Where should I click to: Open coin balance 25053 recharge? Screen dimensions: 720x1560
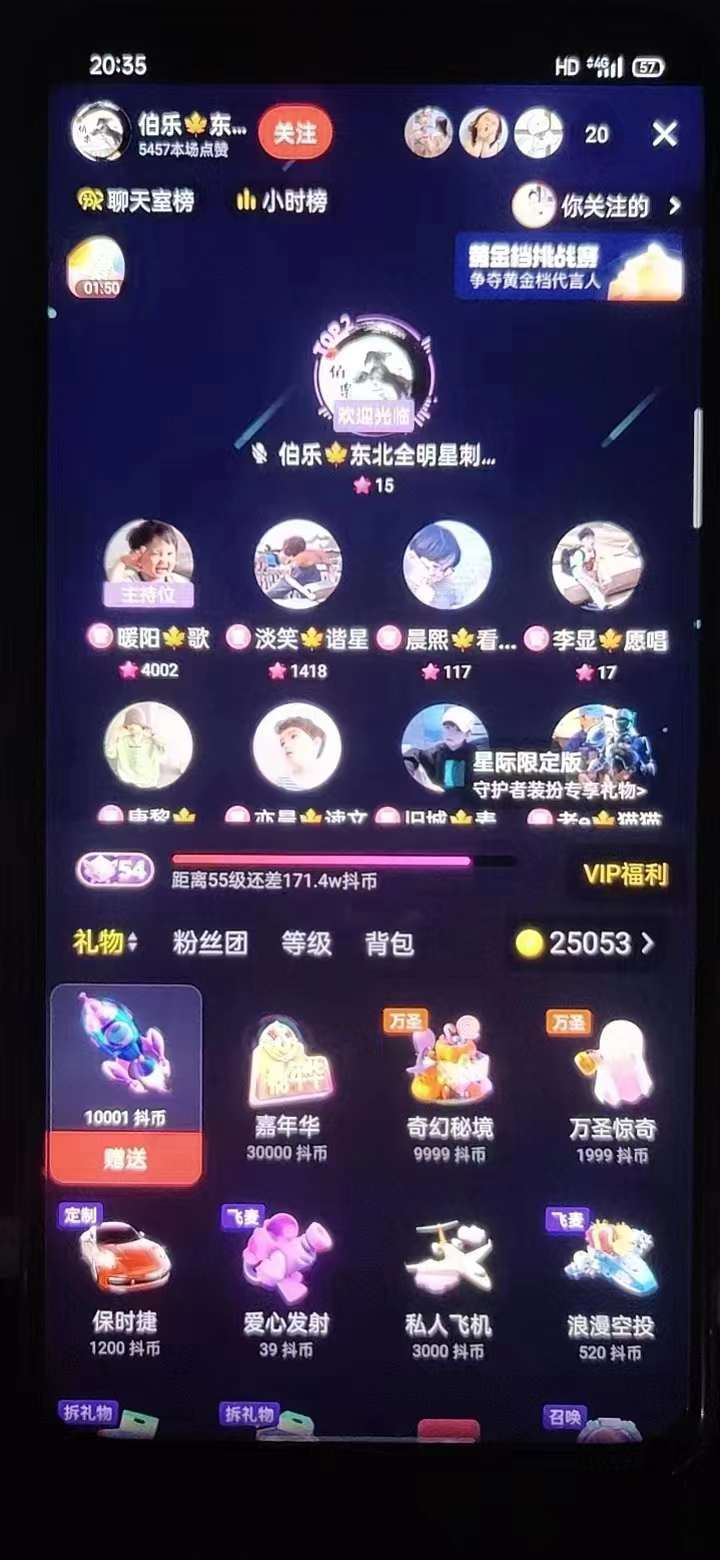pos(586,943)
